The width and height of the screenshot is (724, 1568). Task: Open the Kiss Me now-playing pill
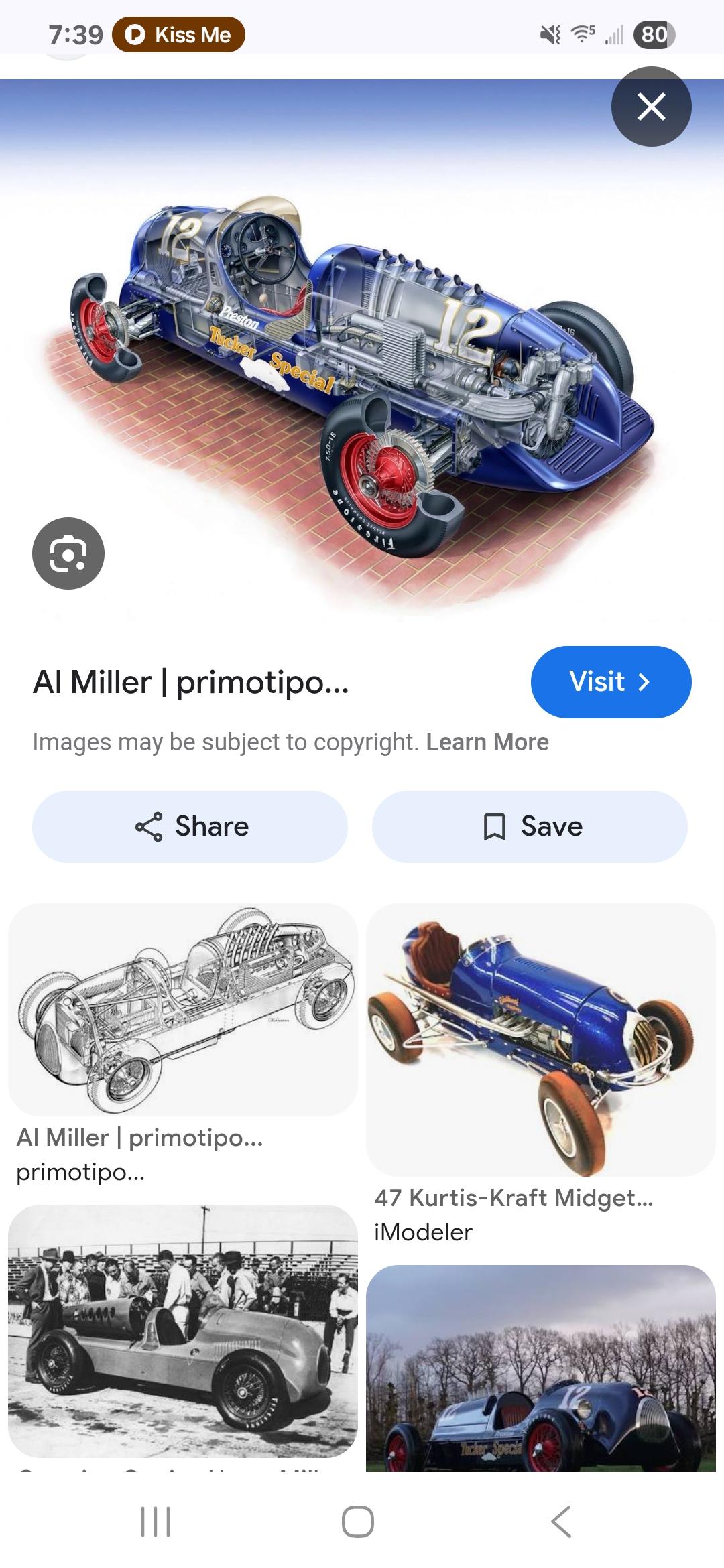tap(178, 35)
